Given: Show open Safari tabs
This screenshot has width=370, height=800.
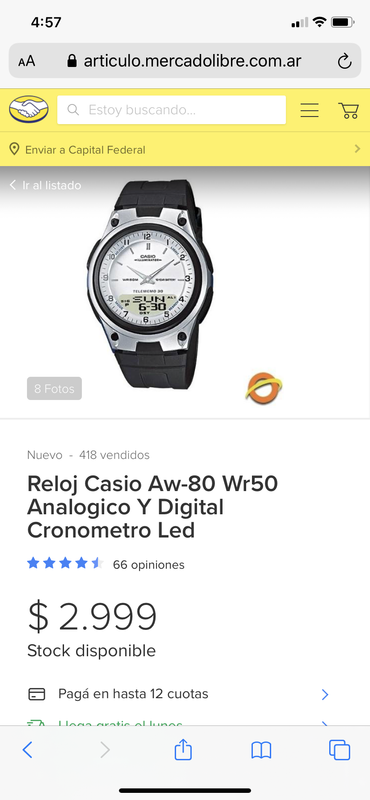Looking at the screenshot, I should 339,750.
